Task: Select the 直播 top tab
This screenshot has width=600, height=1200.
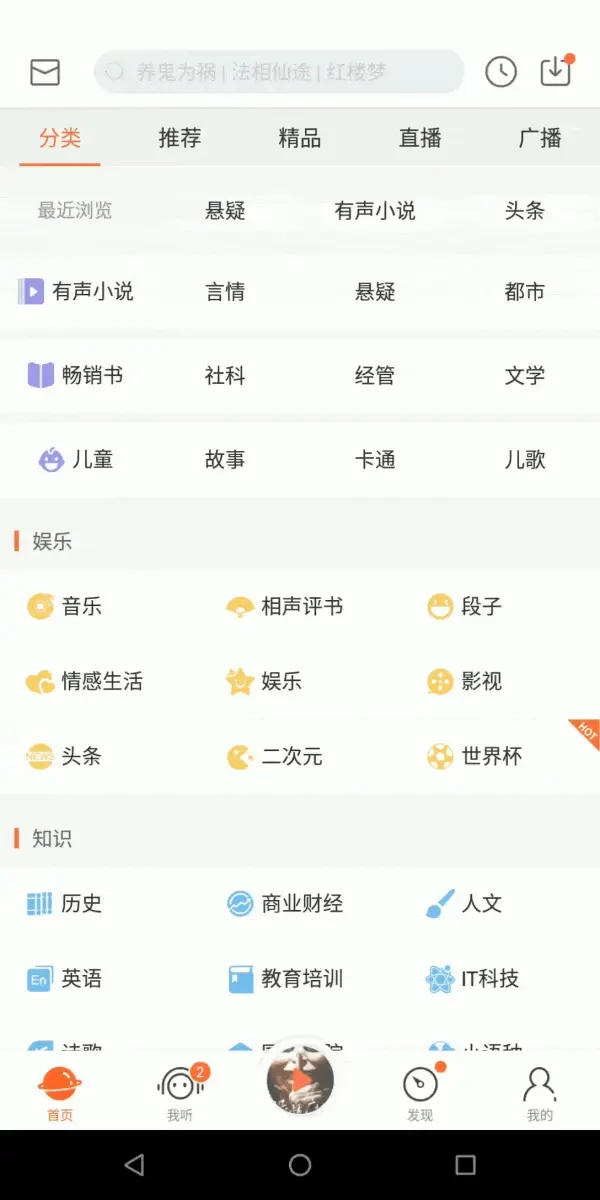Action: (420, 138)
